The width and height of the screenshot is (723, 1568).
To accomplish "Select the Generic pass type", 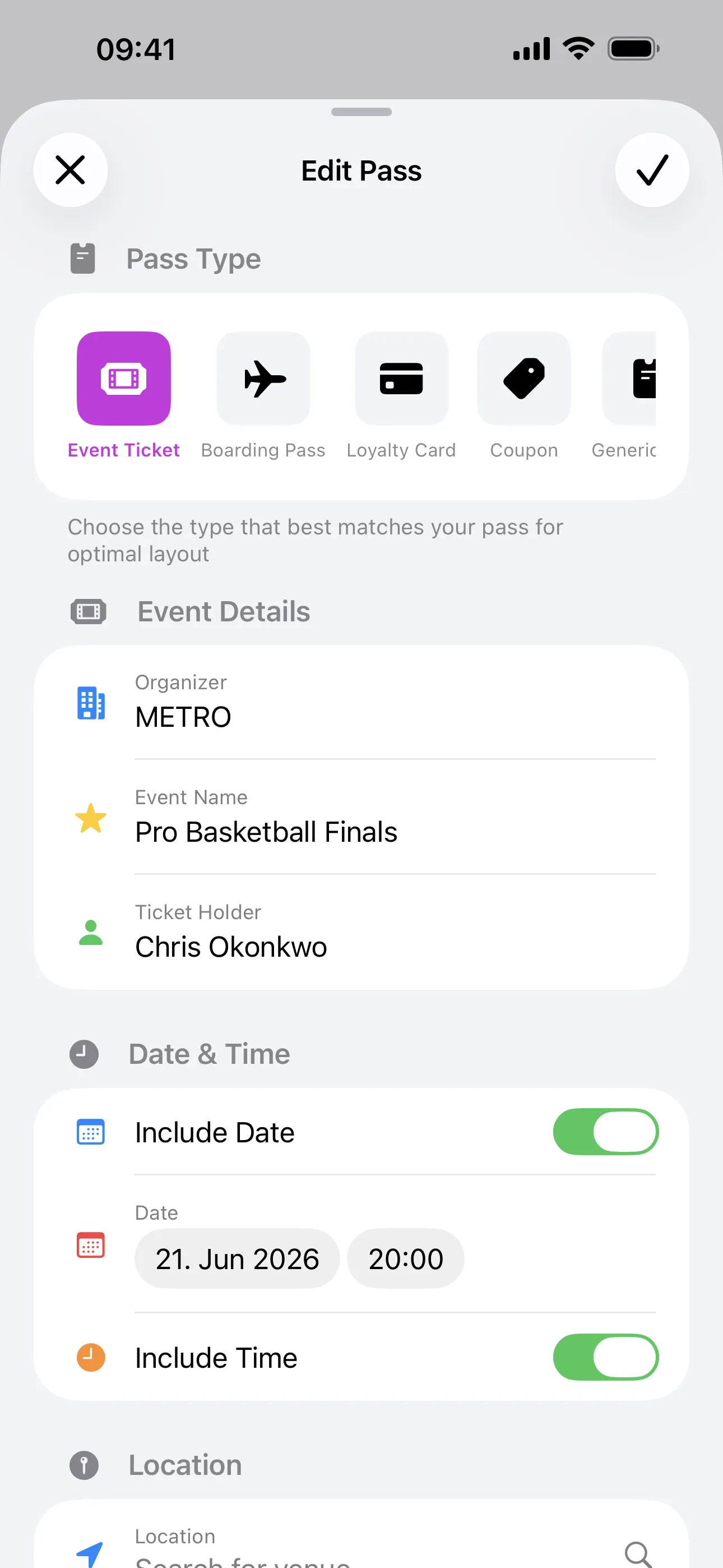I will tap(629, 379).
